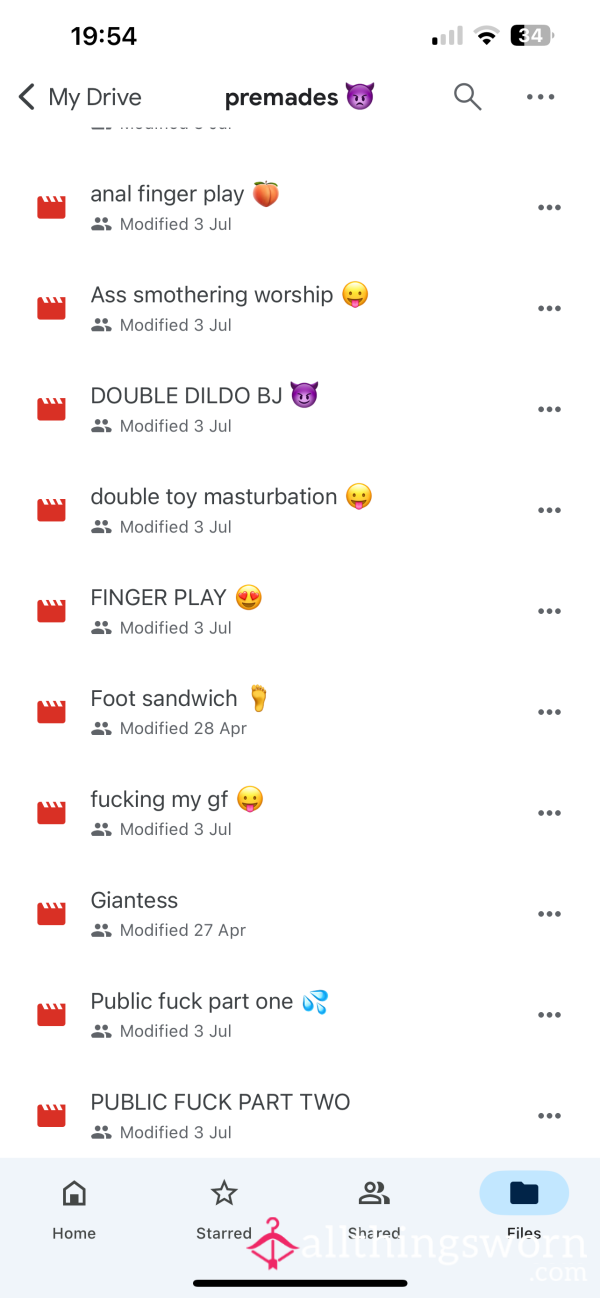Open the folder overflow menu in top bar
Viewport: 600px width, 1298px height.
(540, 97)
